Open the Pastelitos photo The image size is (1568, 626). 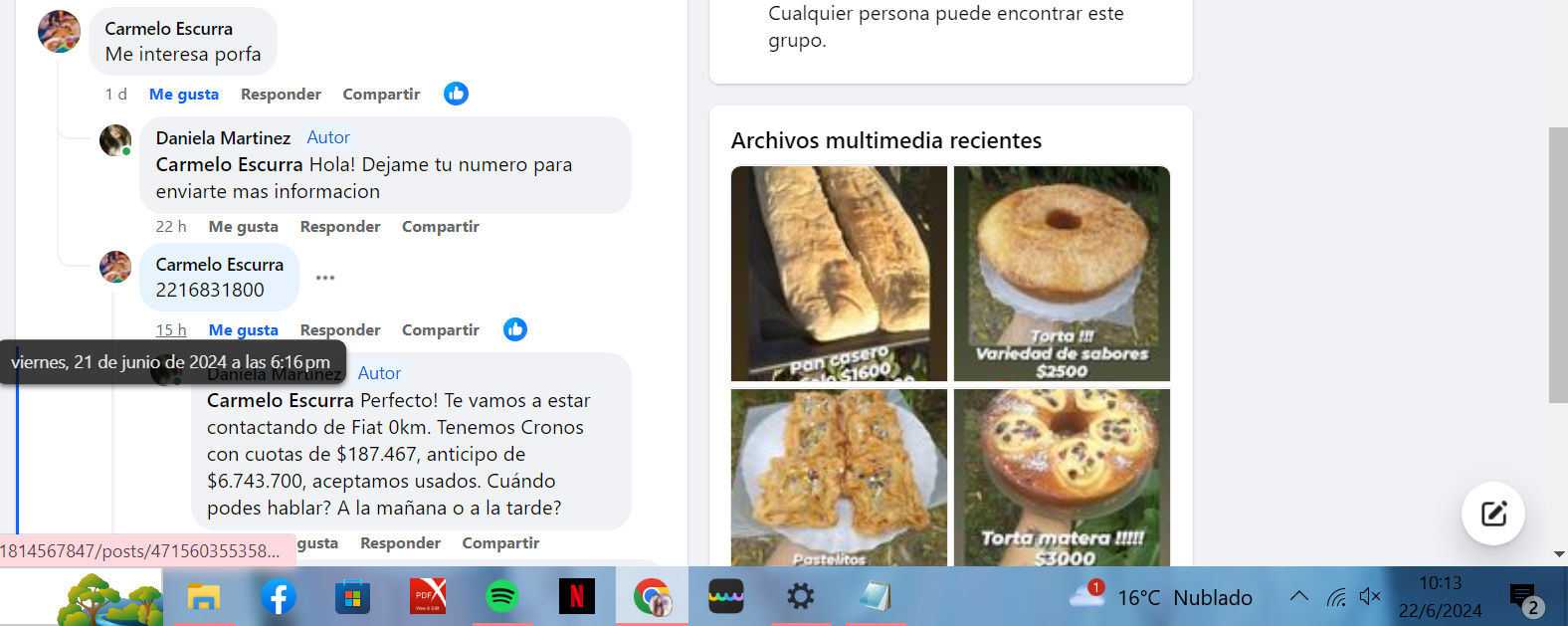[839, 478]
